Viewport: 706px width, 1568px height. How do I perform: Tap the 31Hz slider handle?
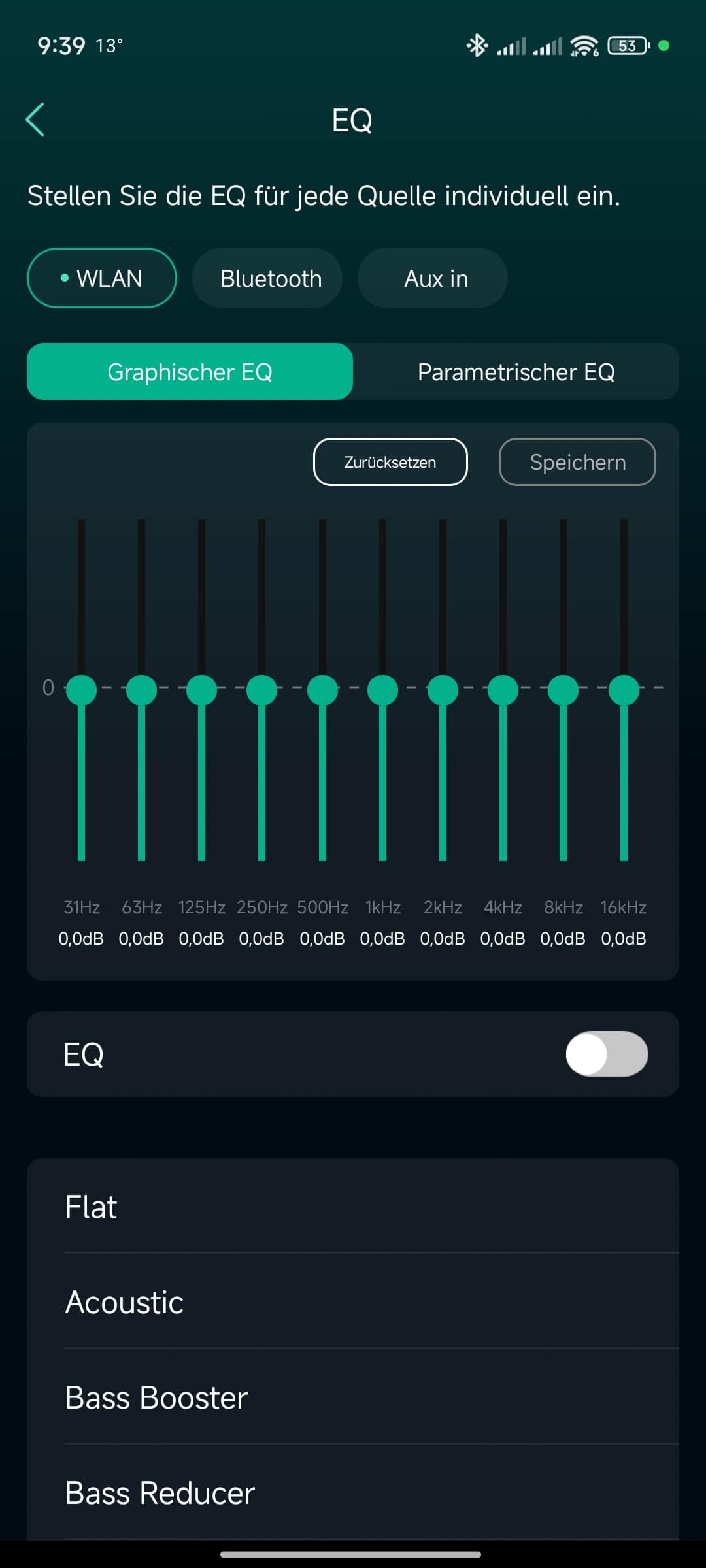[x=81, y=690]
